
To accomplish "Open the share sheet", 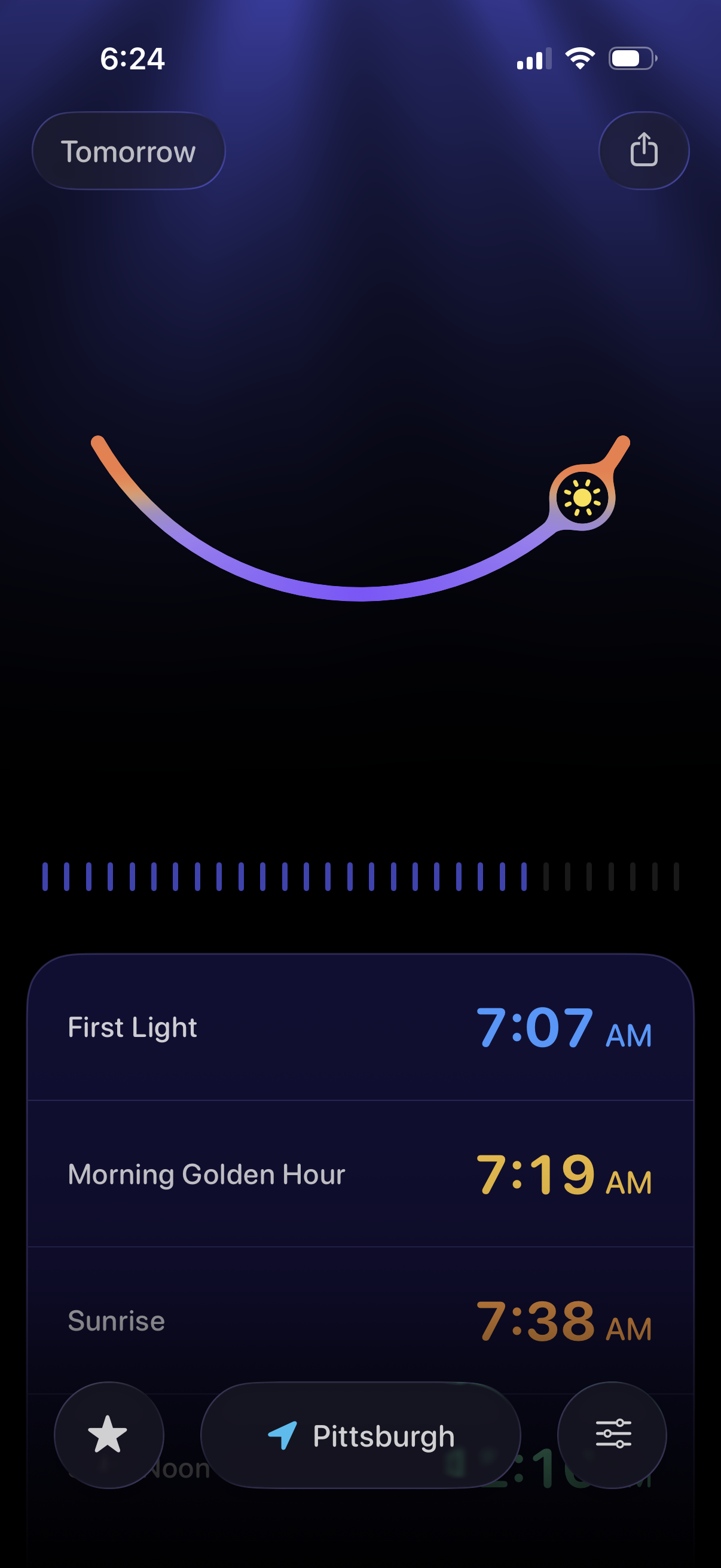I will pos(644,151).
